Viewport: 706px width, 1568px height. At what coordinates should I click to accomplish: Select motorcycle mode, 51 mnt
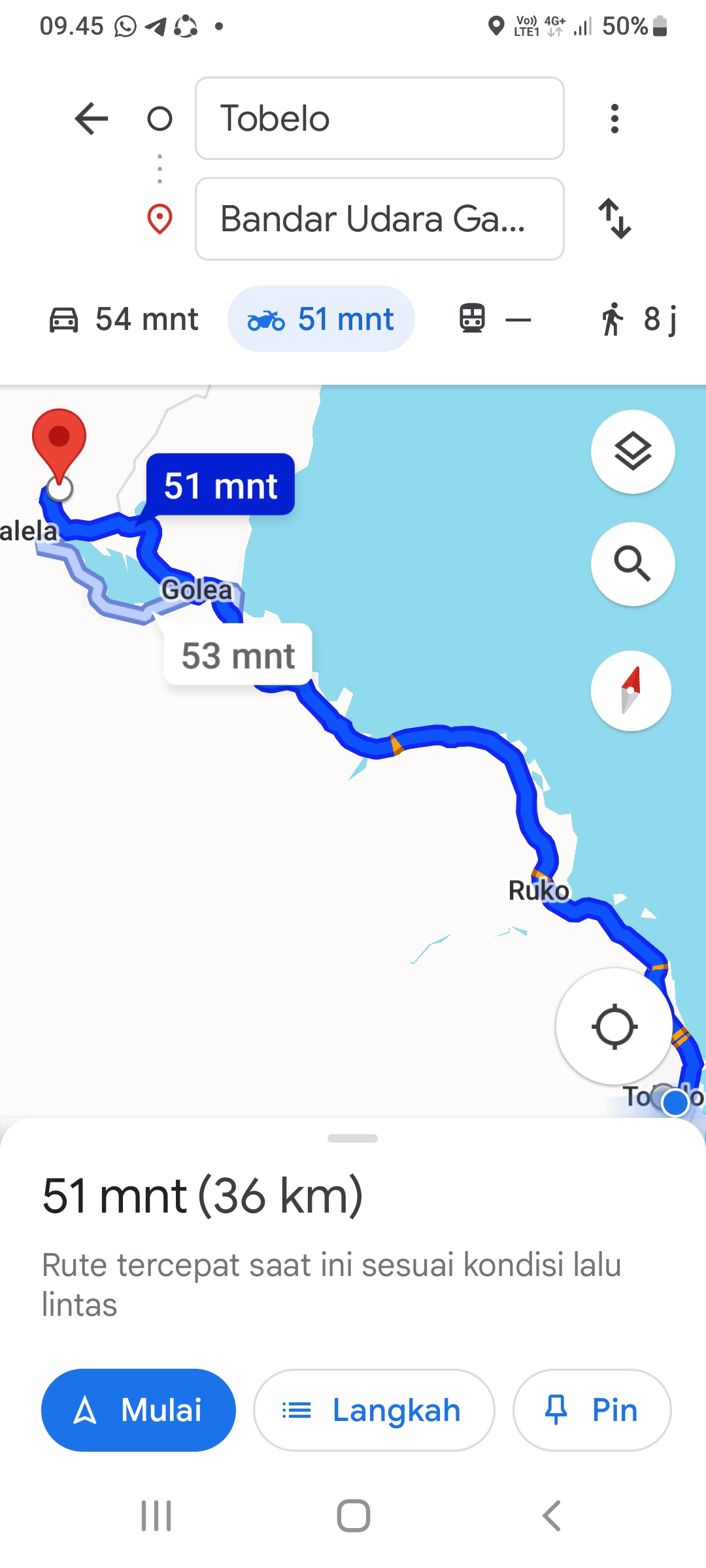tap(321, 319)
